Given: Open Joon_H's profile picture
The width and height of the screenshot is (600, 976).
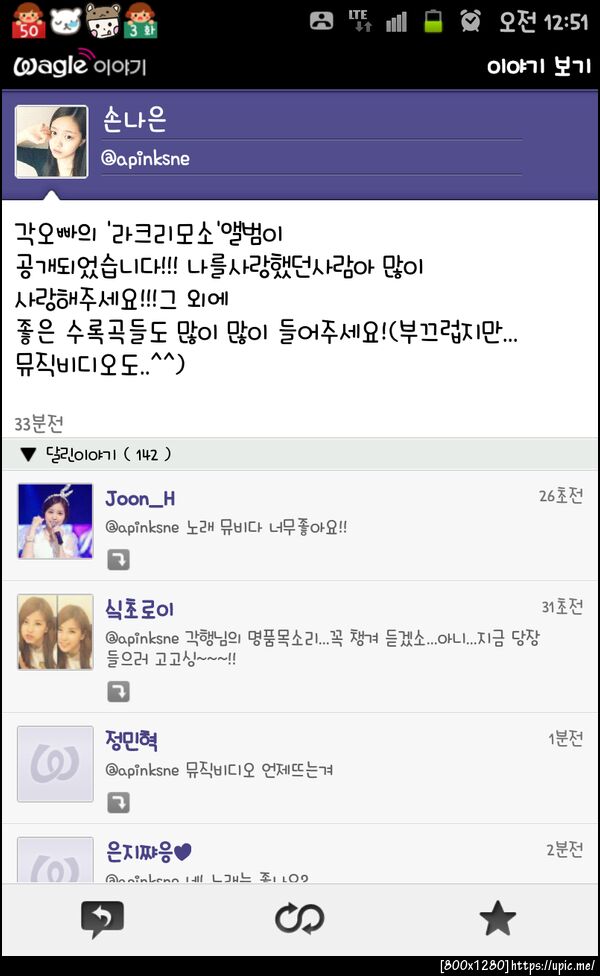Looking at the screenshot, I should click(55, 521).
